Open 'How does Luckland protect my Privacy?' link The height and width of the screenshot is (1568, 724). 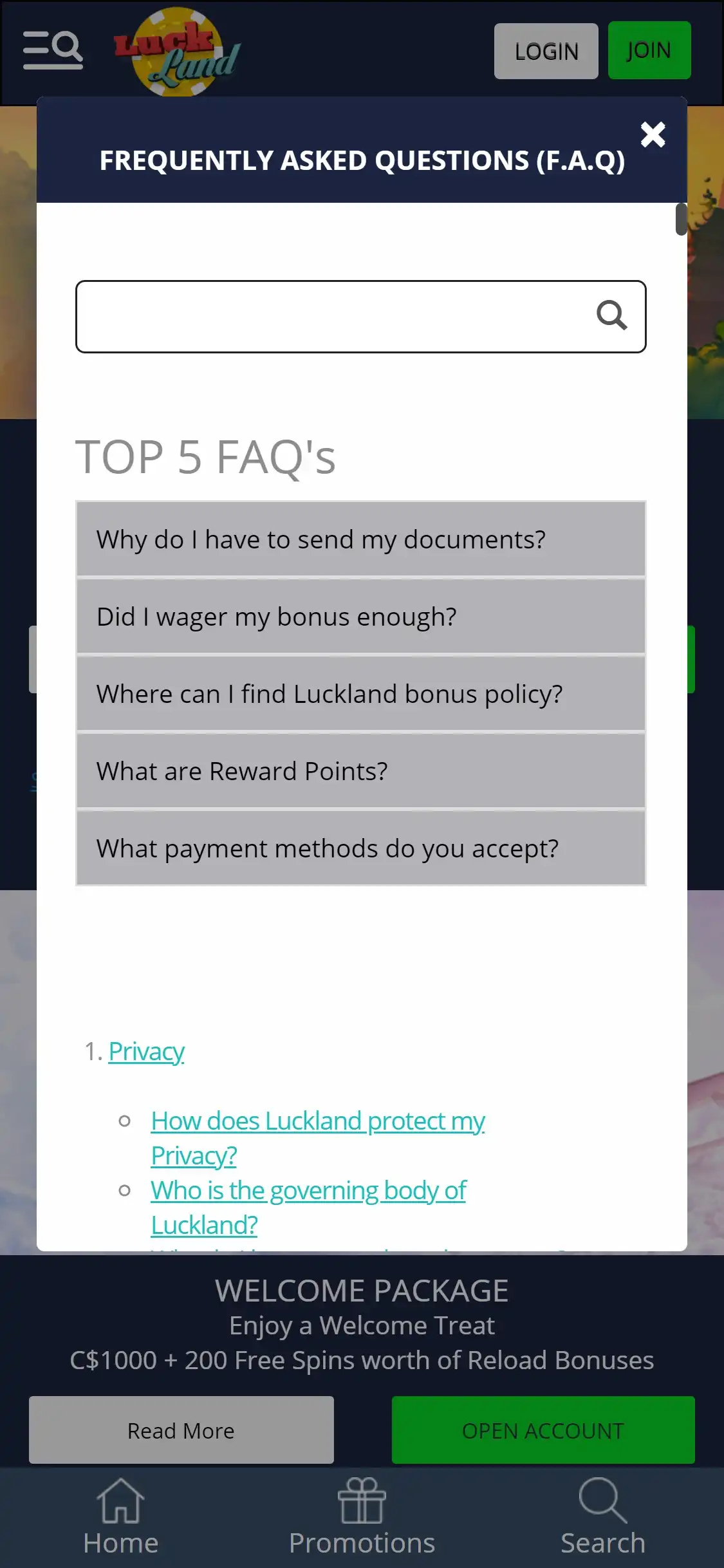318,1121
